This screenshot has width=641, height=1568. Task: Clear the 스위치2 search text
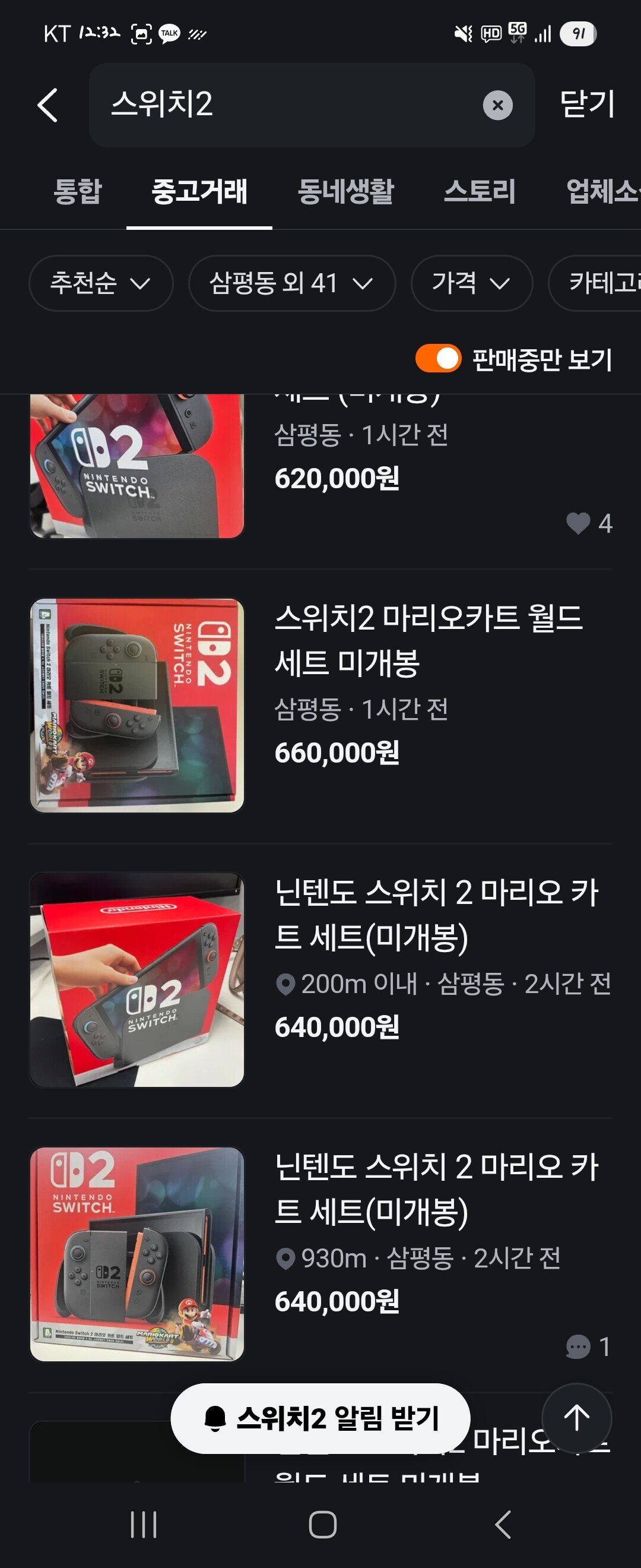(x=497, y=105)
